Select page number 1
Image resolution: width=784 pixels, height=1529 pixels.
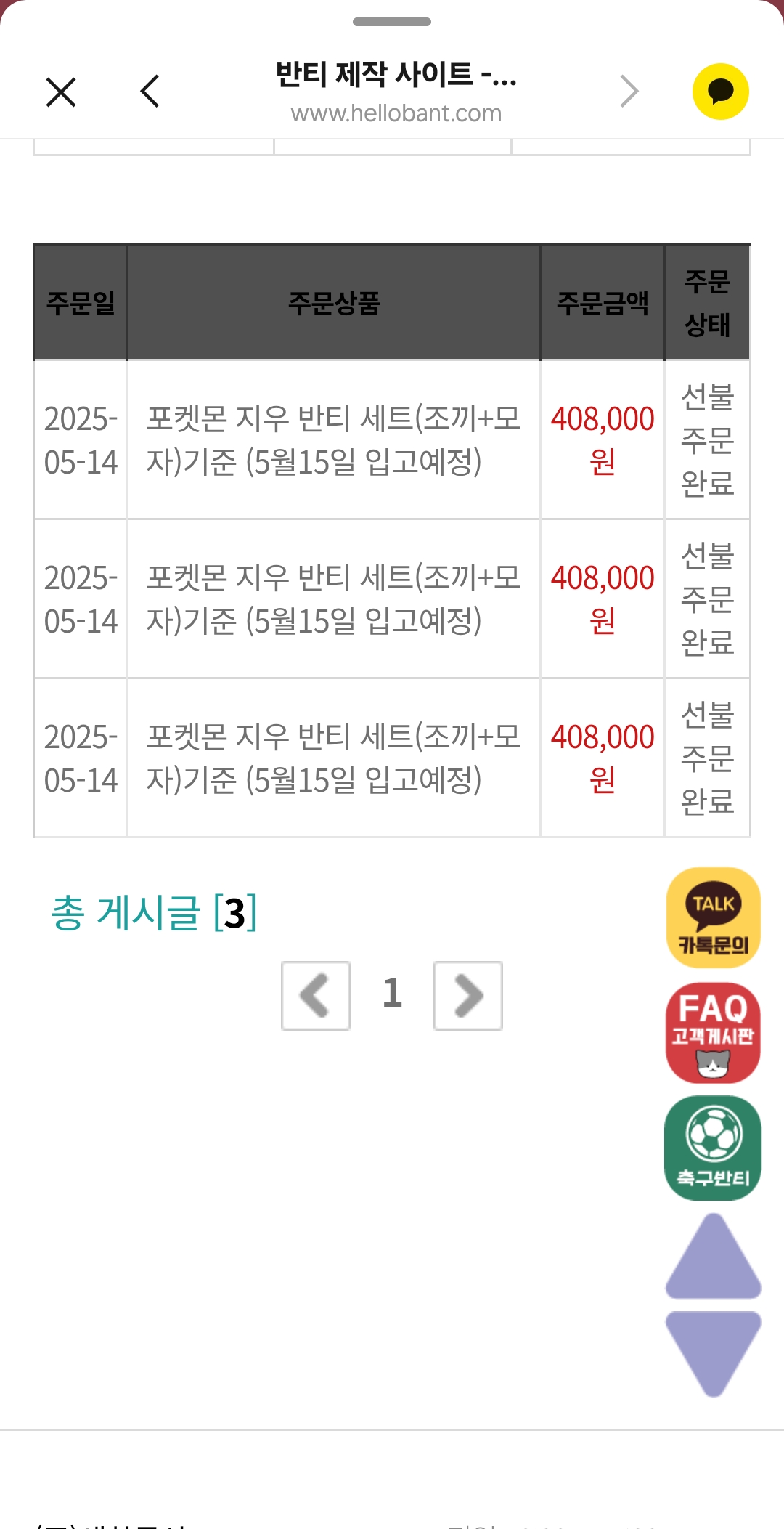[x=392, y=993]
